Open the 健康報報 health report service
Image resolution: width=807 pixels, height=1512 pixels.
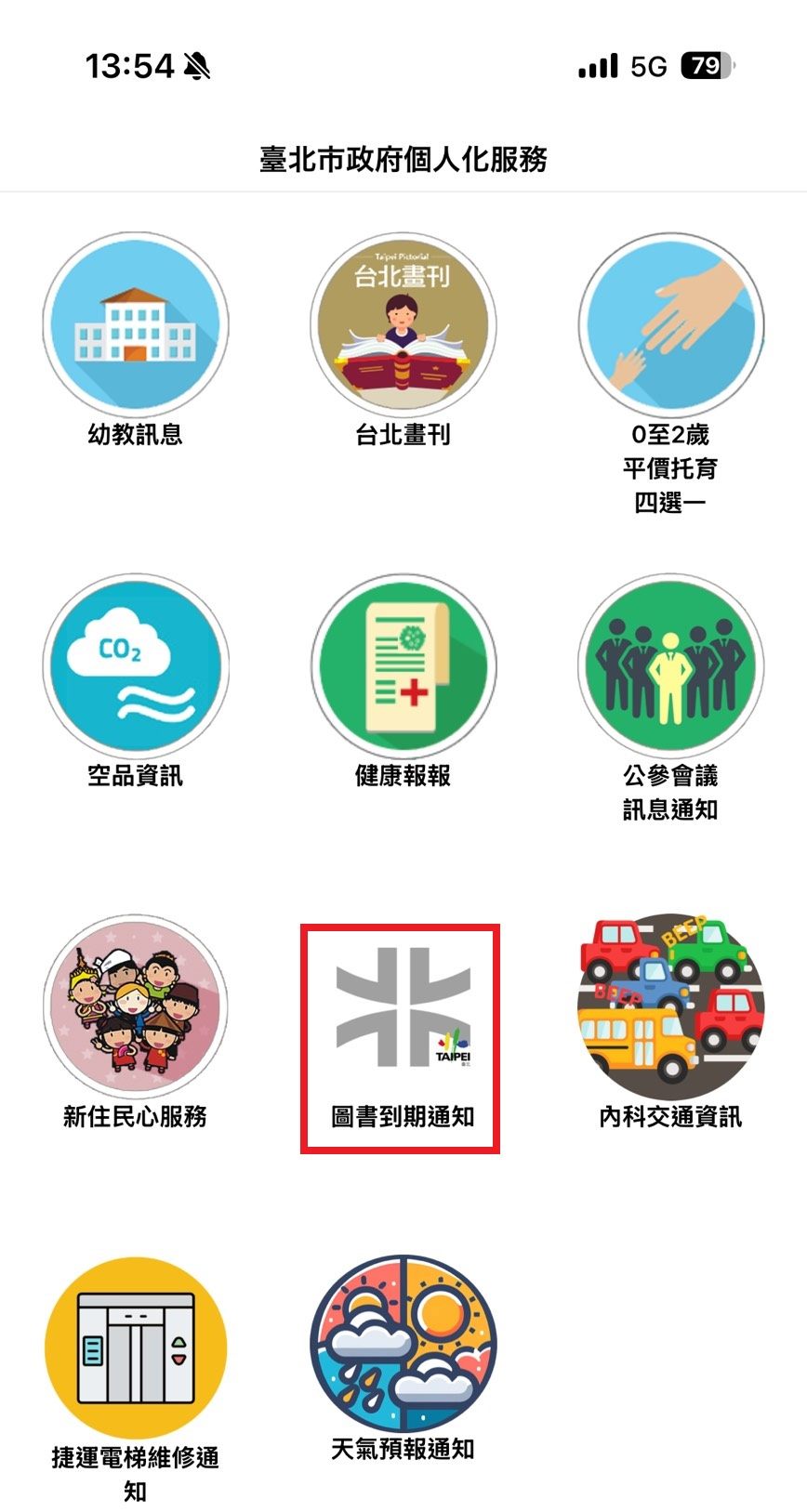point(403,662)
